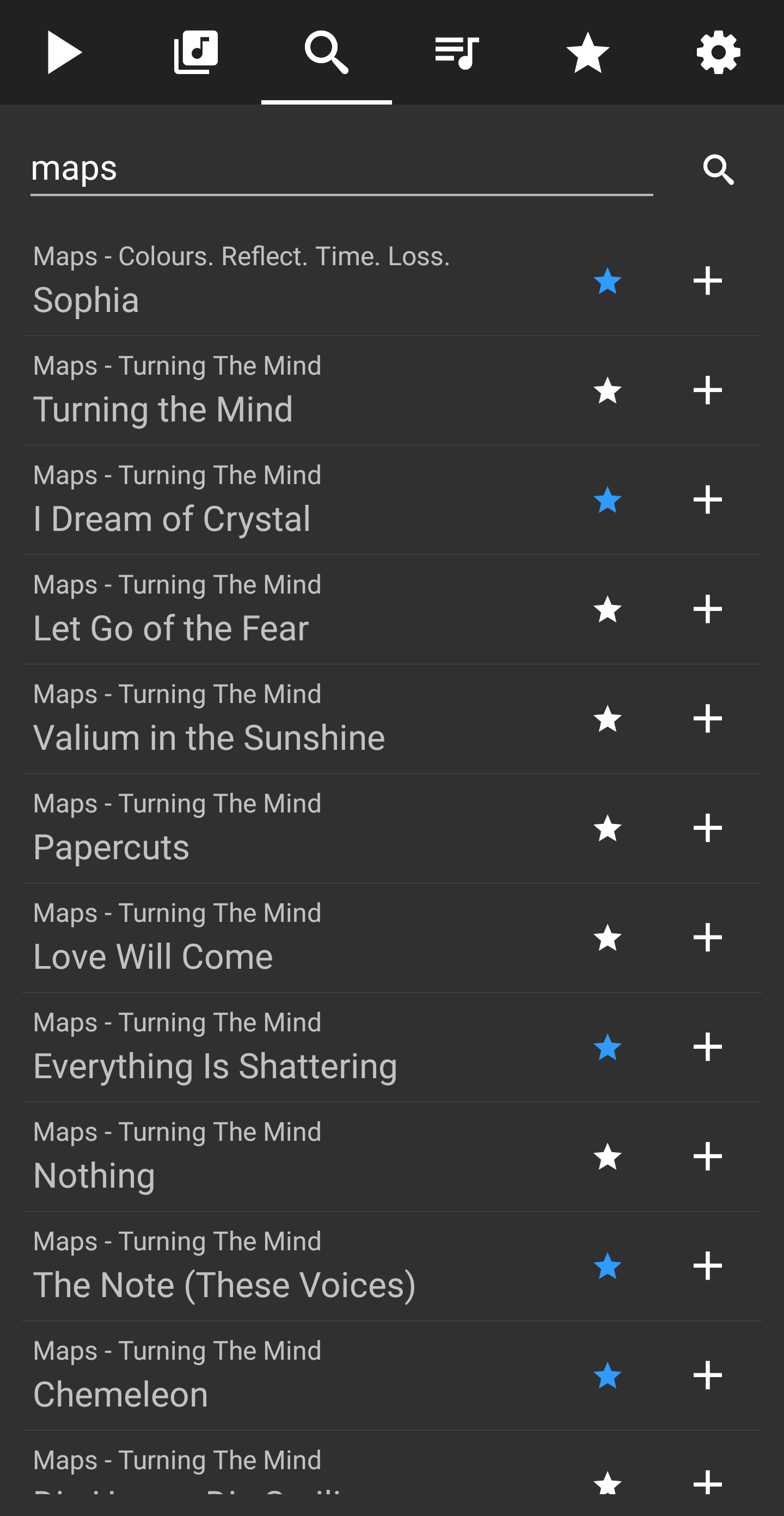Add Papercuts to the playlist

pos(707,829)
